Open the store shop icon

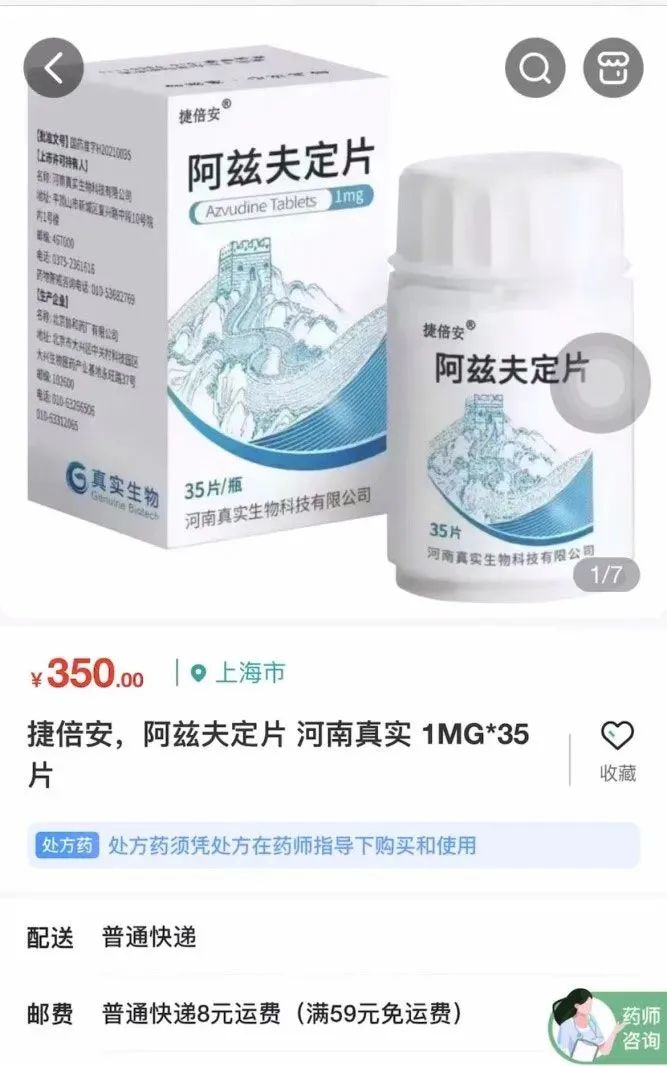tap(612, 68)
